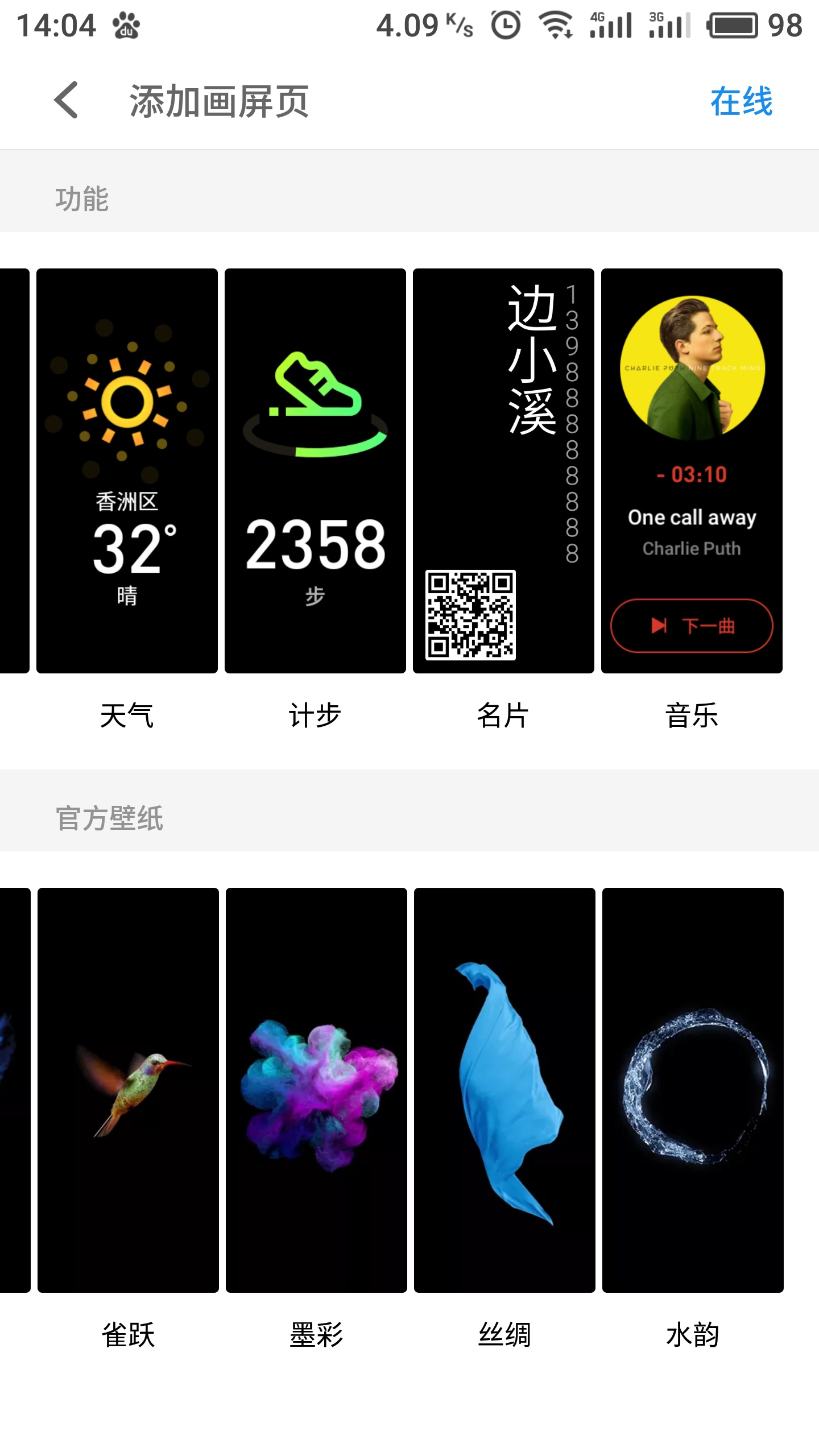Select the 音乐 music control page

(692, 472)
